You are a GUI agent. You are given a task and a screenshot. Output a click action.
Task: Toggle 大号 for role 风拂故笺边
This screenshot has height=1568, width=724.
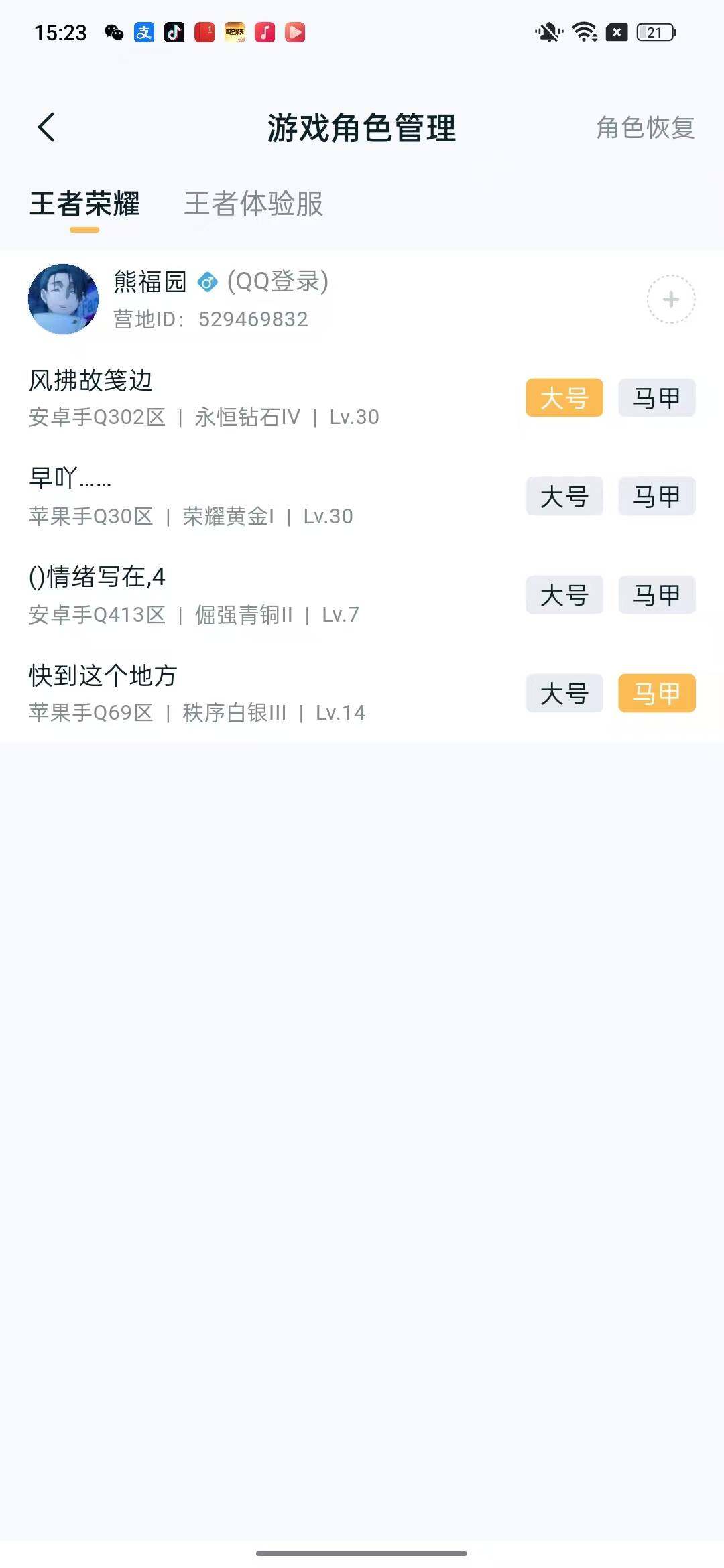tap(564, 397)
